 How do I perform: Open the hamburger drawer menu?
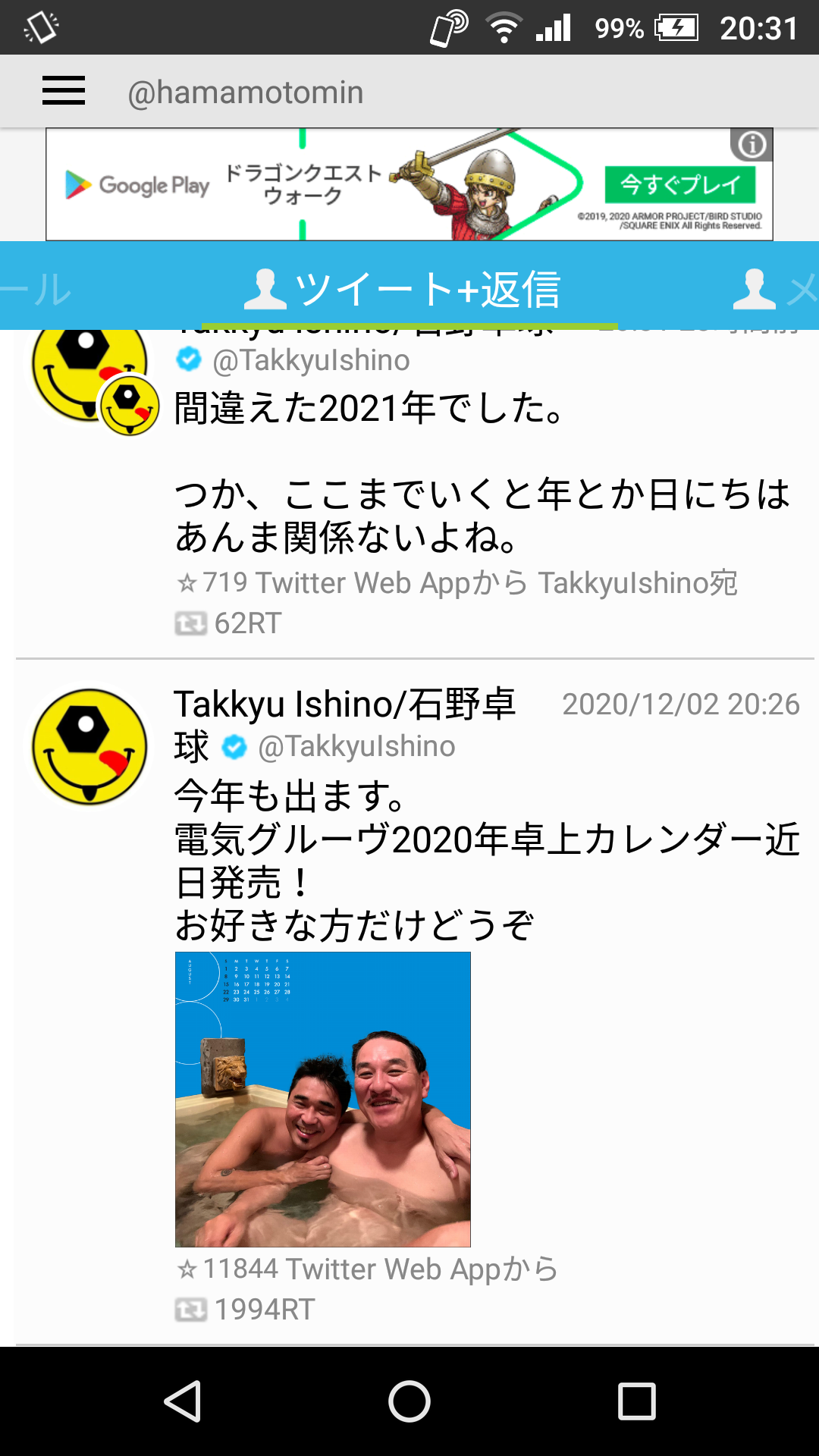(64, 92)
